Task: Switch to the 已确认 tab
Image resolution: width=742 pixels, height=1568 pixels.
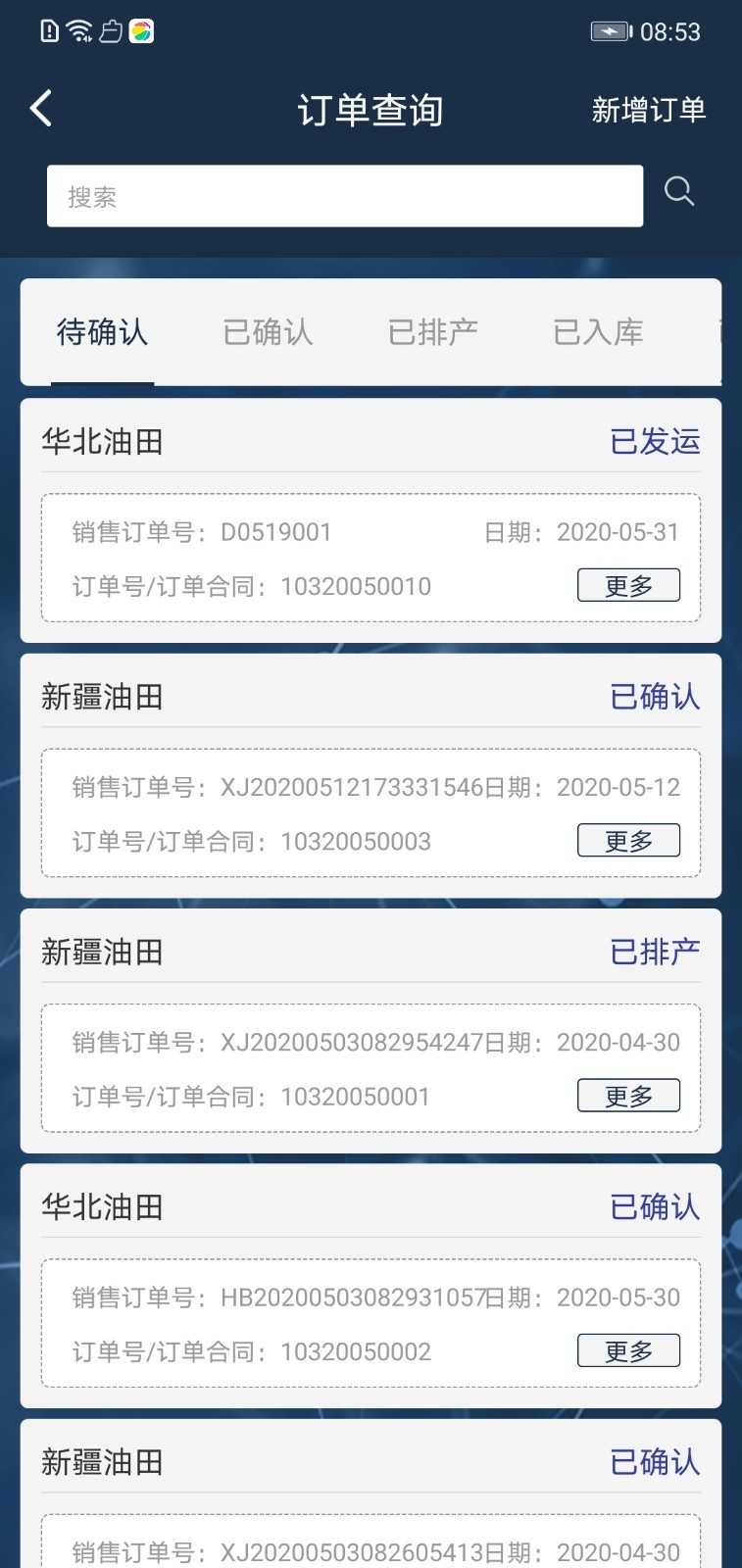Action: (x=266, y=332)
